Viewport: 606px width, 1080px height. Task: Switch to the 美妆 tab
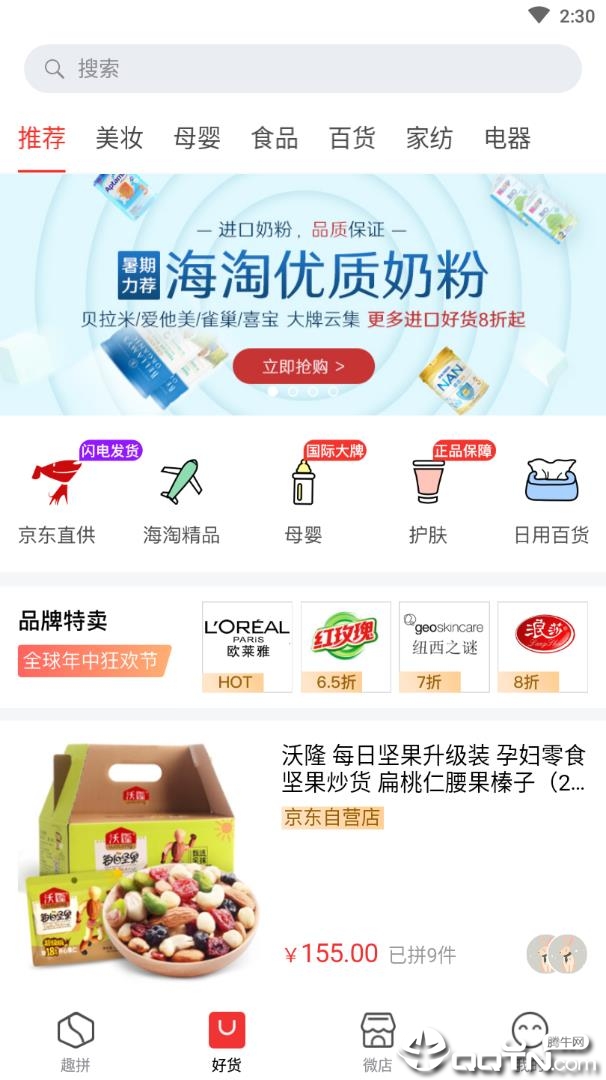(119, 138)
